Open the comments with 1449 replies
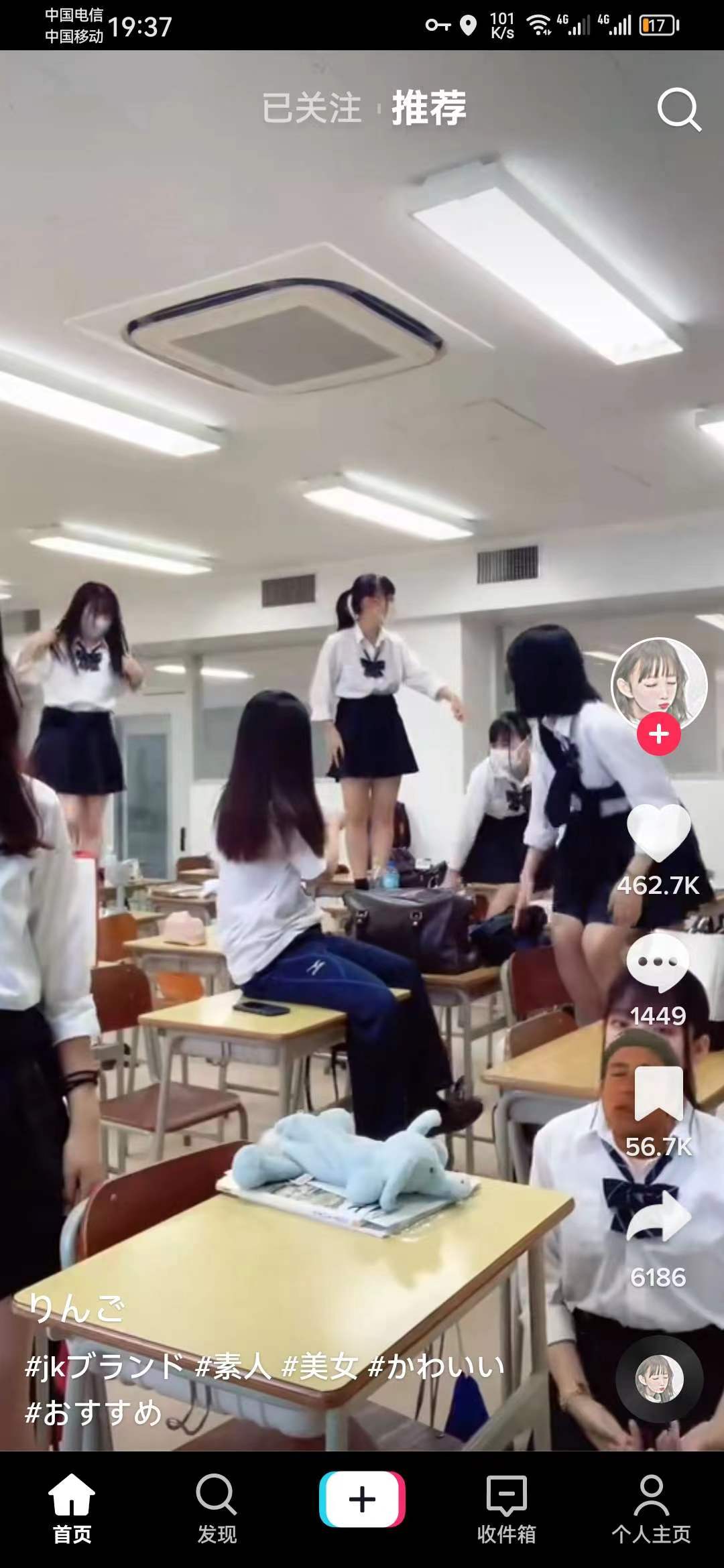Viewport: 724px width, 1568px height. tap(659, 964)
